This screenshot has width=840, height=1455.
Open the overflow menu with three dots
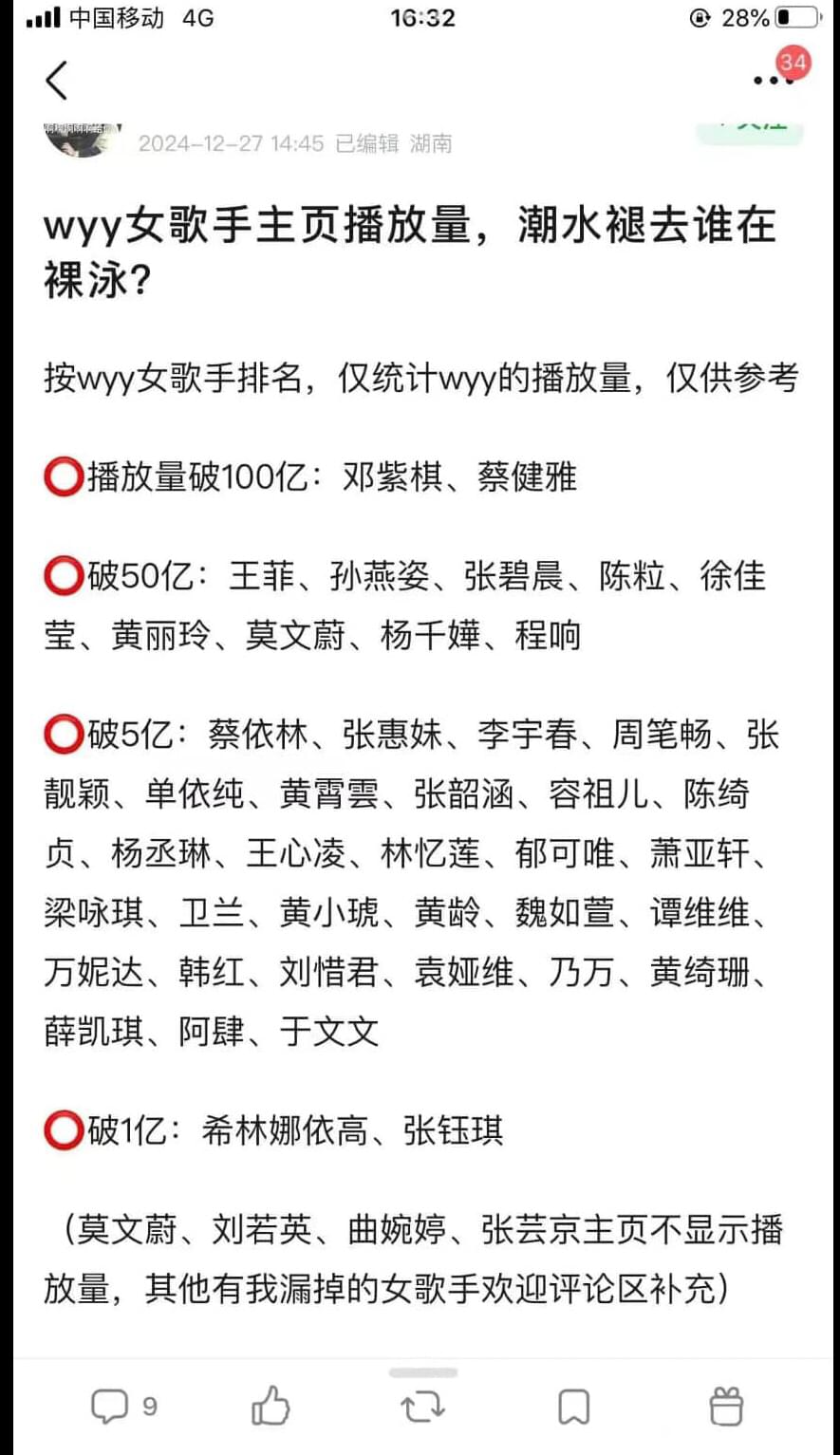pos(773,81)
